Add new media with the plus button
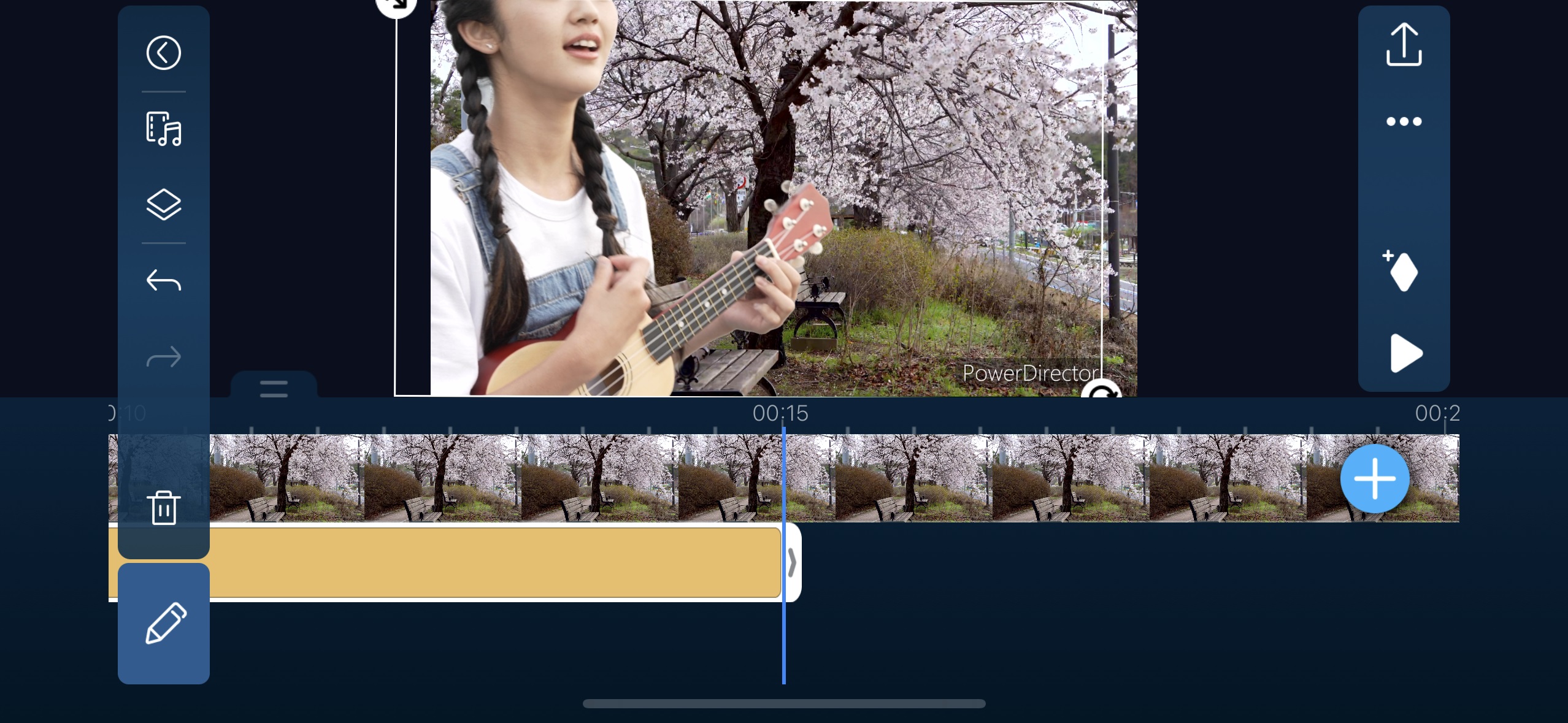This screenshot has width=1568, height=723. point(1374,478)
